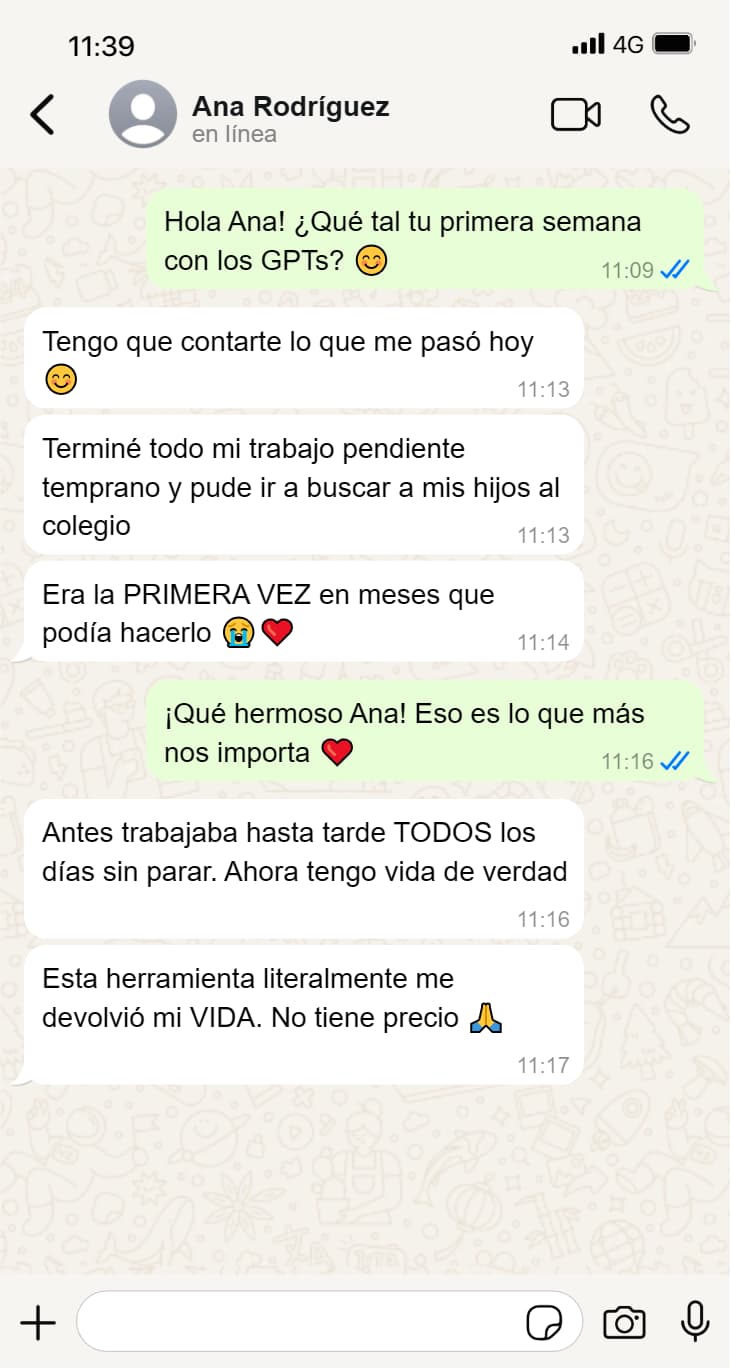Tap the back arrow to return to chats
Screen dimensions: 732x1370
coord(42,114)
